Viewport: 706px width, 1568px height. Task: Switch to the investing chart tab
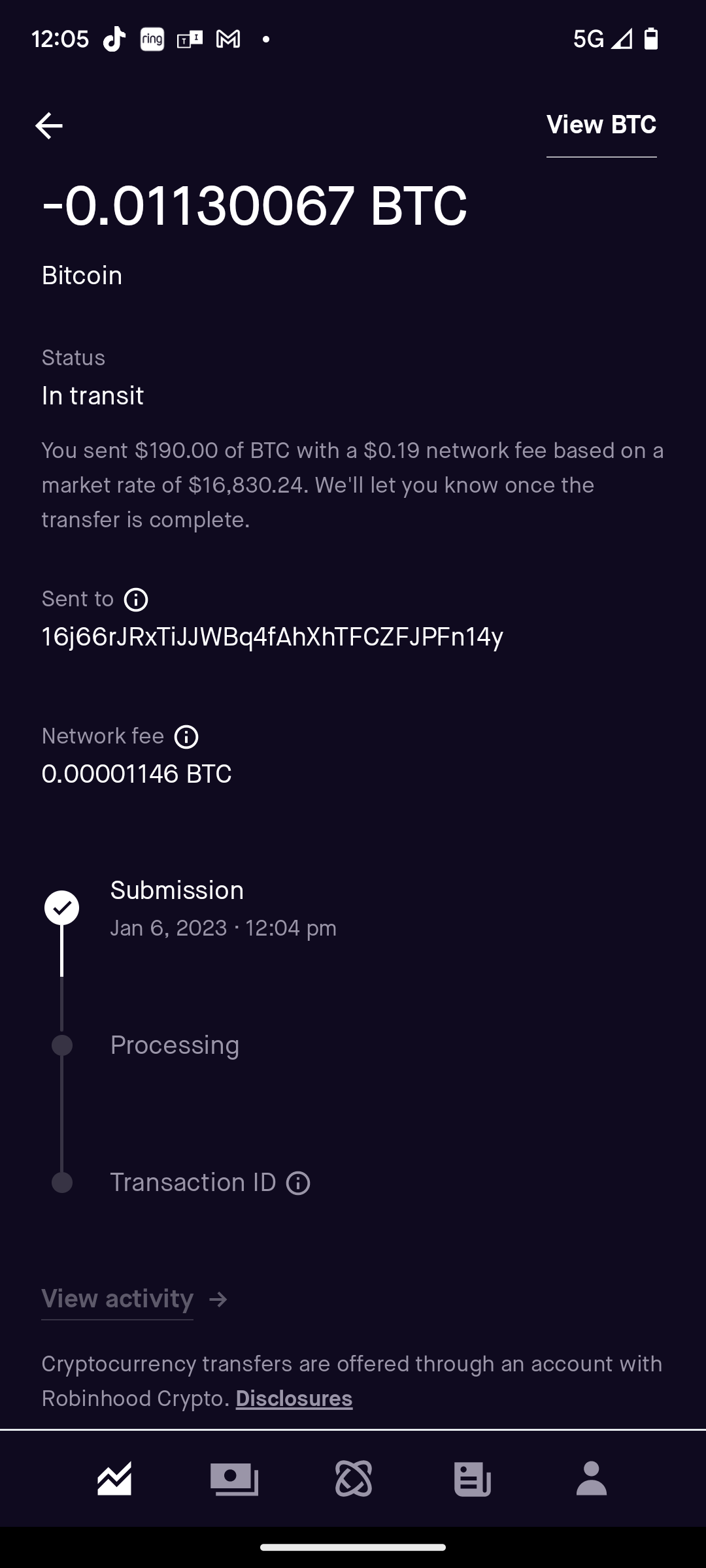pos(114,1478)
